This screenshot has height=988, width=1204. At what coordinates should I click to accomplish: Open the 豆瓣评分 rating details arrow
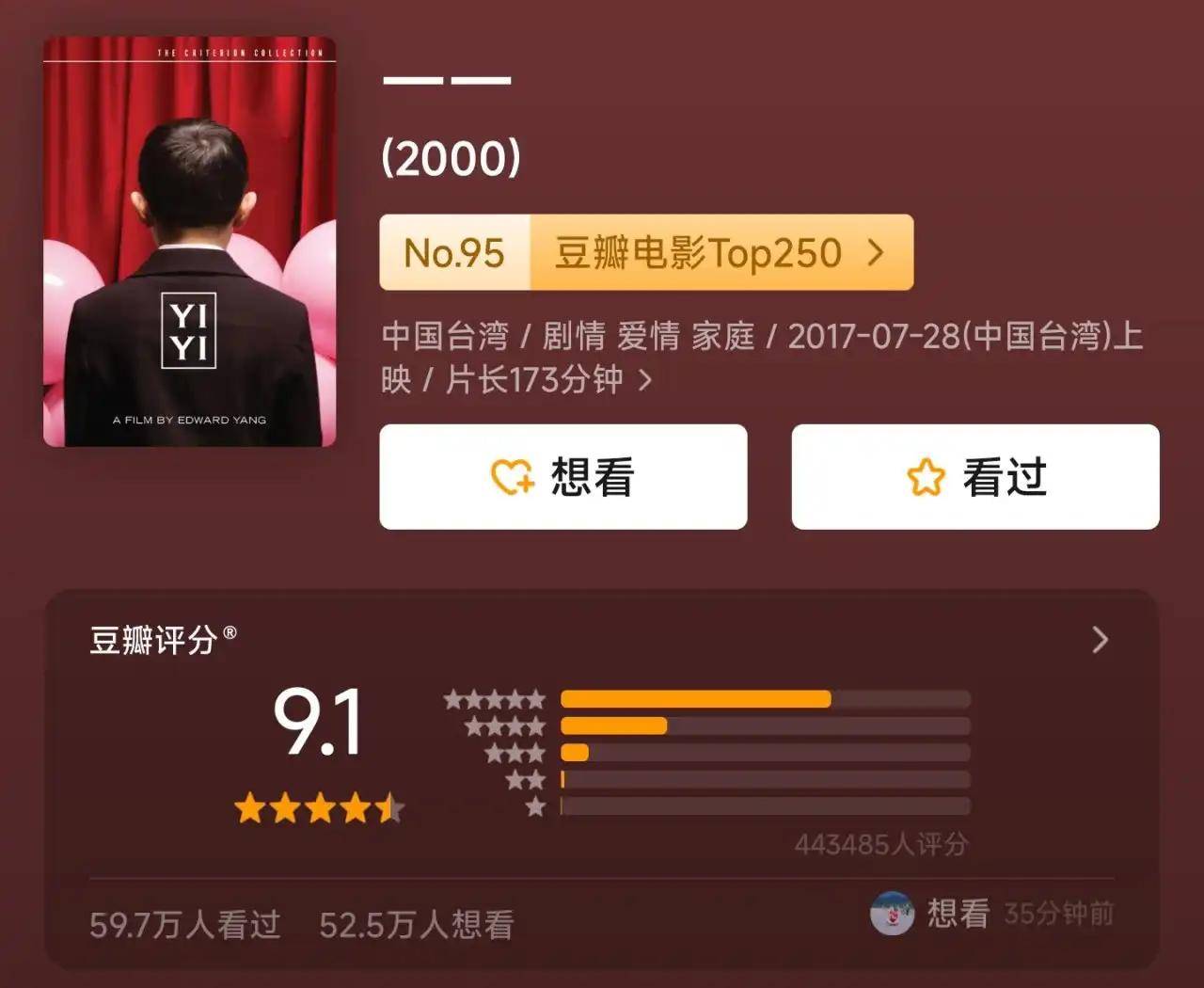(1100, 640)
